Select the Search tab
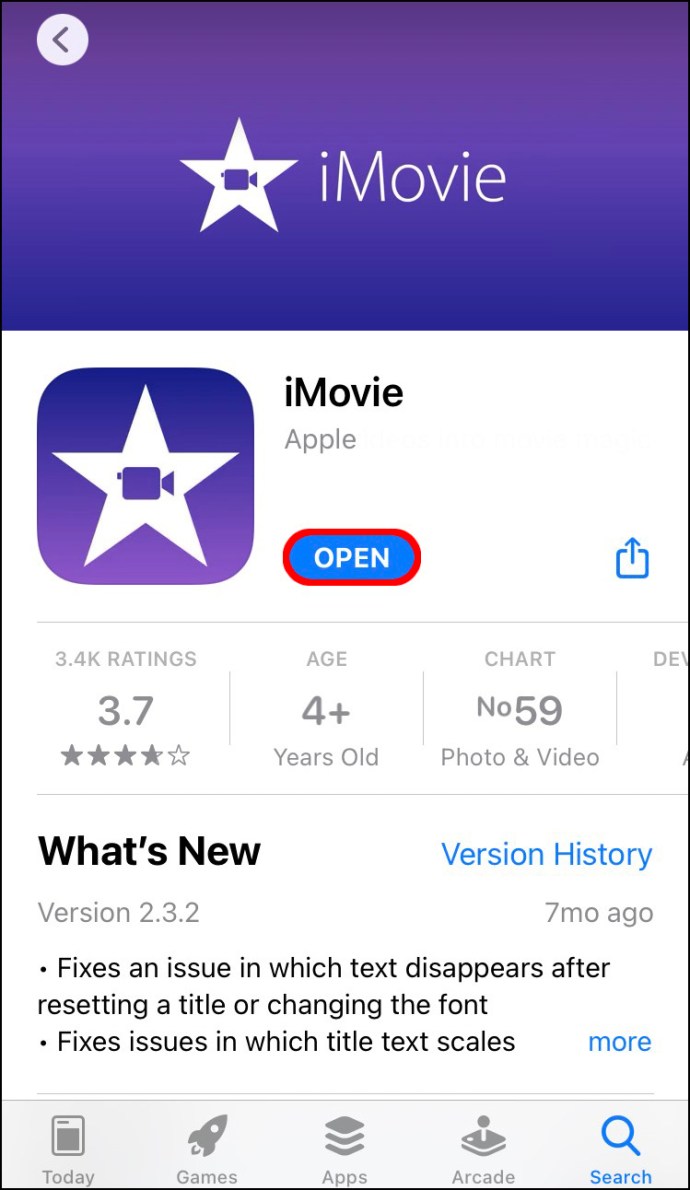Image resolution: width=690 pixels, height=1190 pixels. tap(620, 1148)
